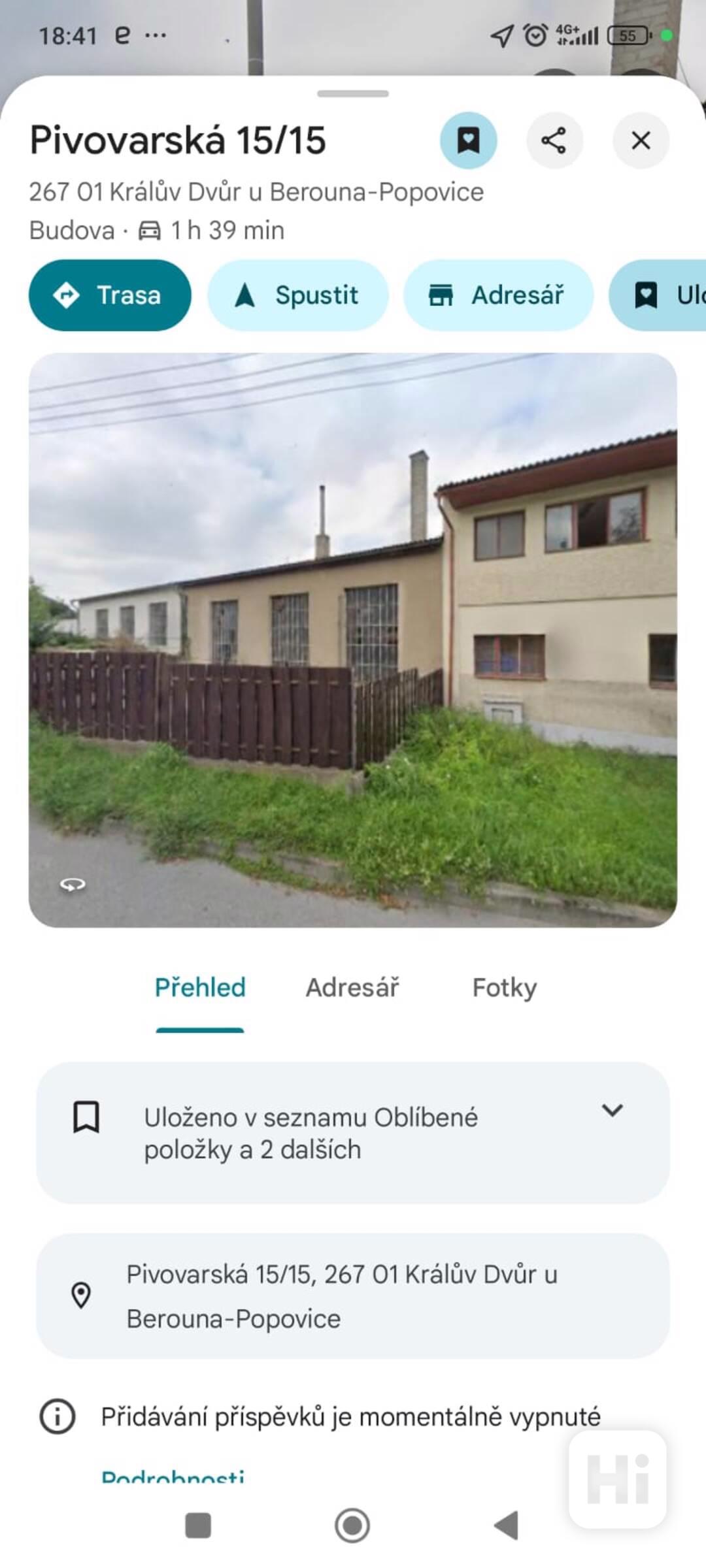Get directions with the Trasa button
706x1568 pixels.
click(110, 295)
